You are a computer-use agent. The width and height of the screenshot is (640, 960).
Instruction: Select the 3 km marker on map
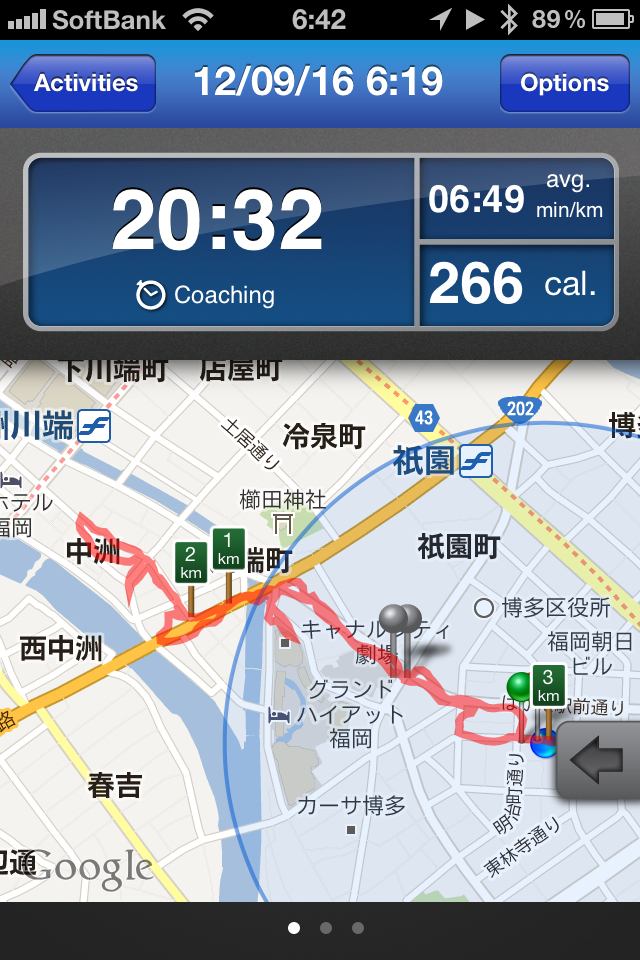548,686
